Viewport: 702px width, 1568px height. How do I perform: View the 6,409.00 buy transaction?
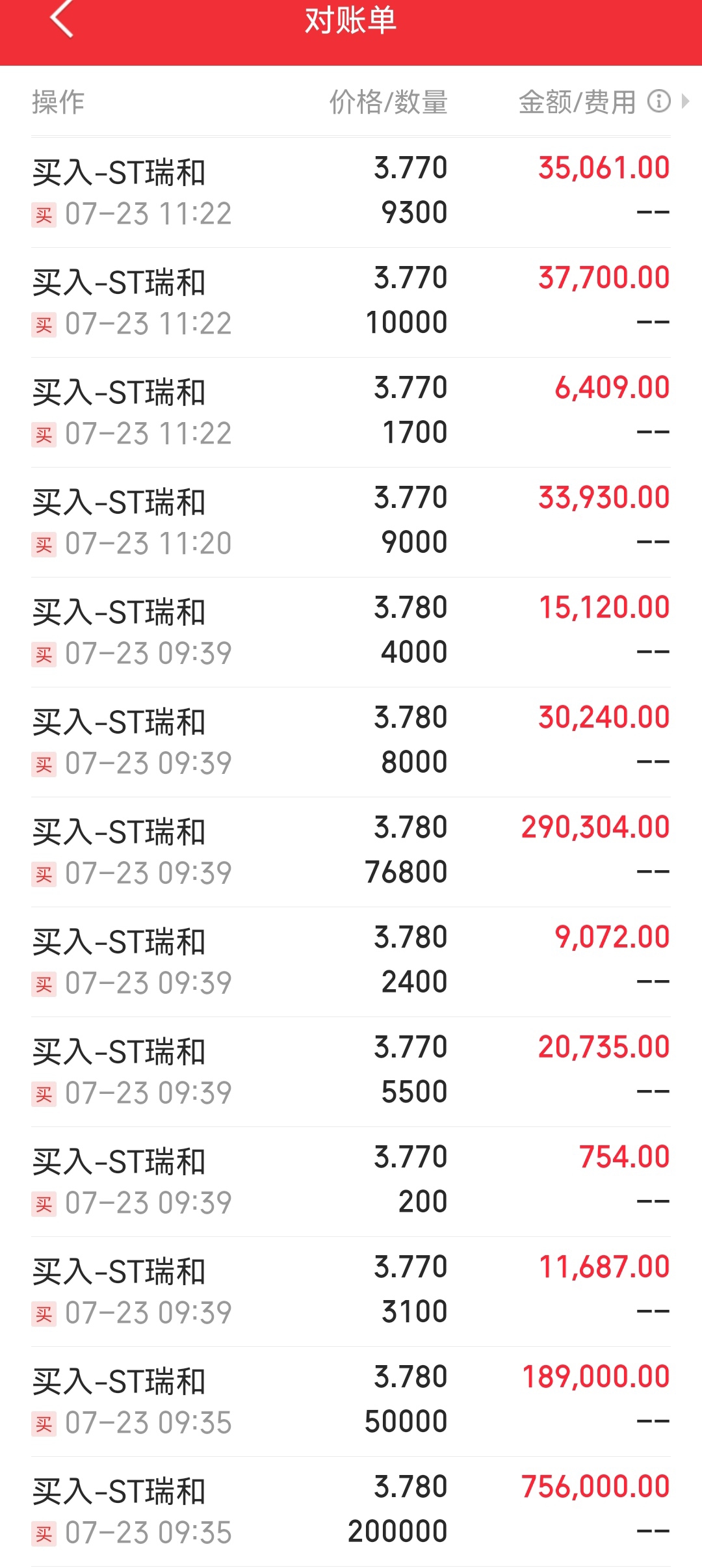[351, 412]
